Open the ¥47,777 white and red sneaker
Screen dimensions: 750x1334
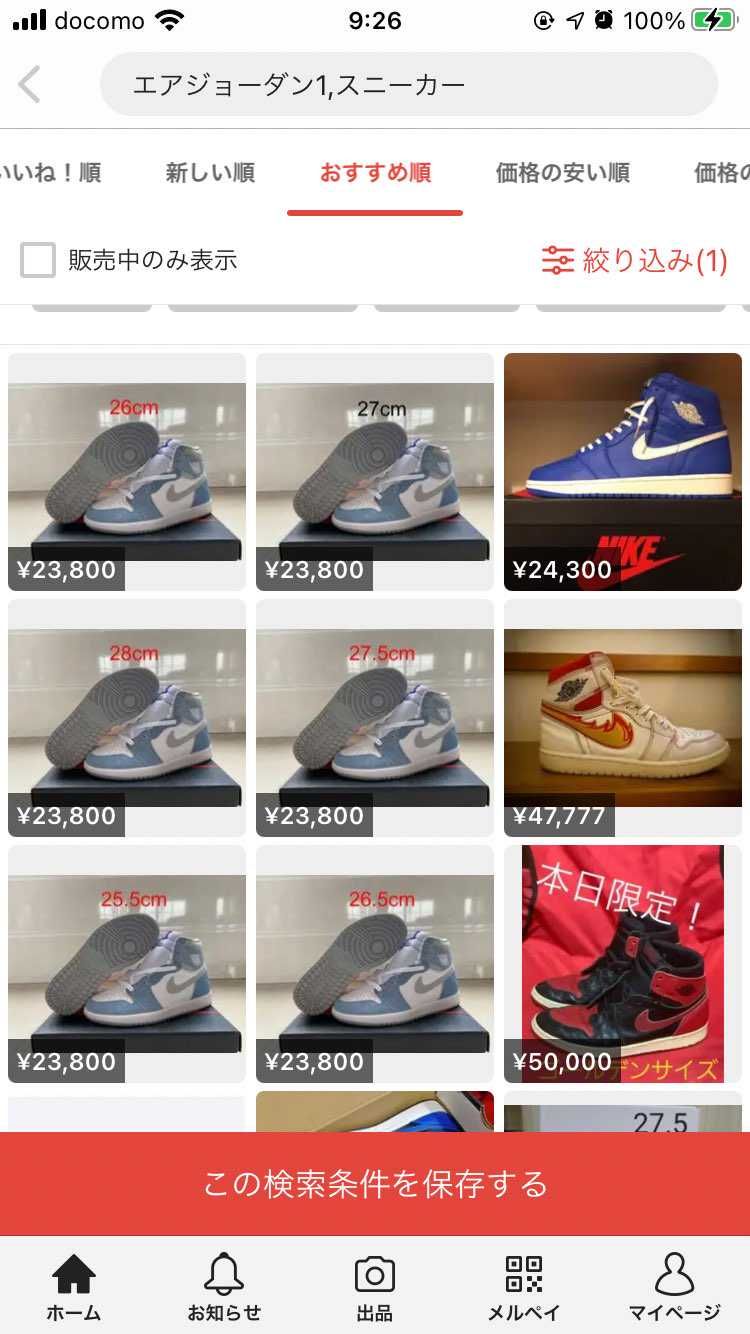coord(623,718)
